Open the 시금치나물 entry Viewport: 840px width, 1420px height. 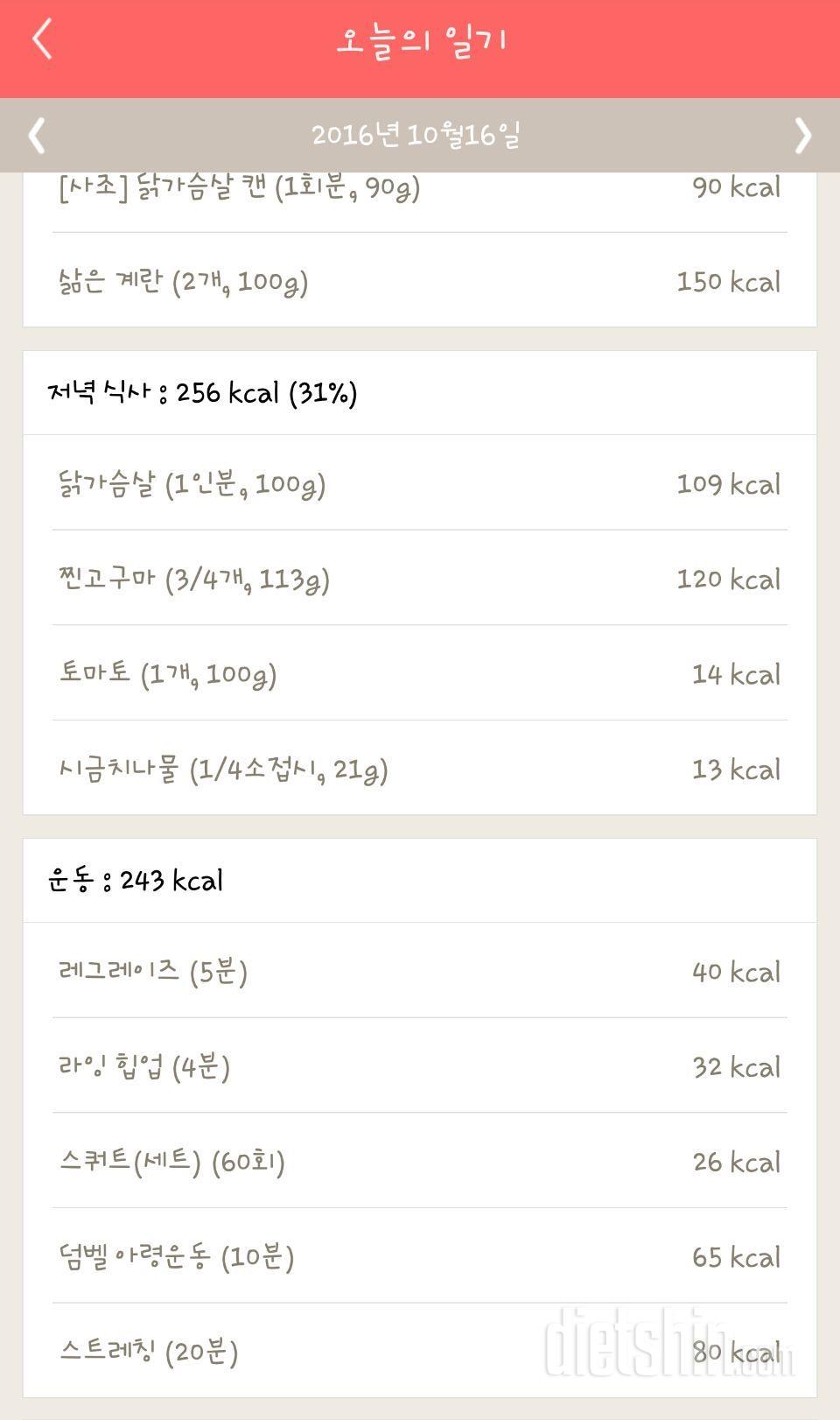[420, 769]
